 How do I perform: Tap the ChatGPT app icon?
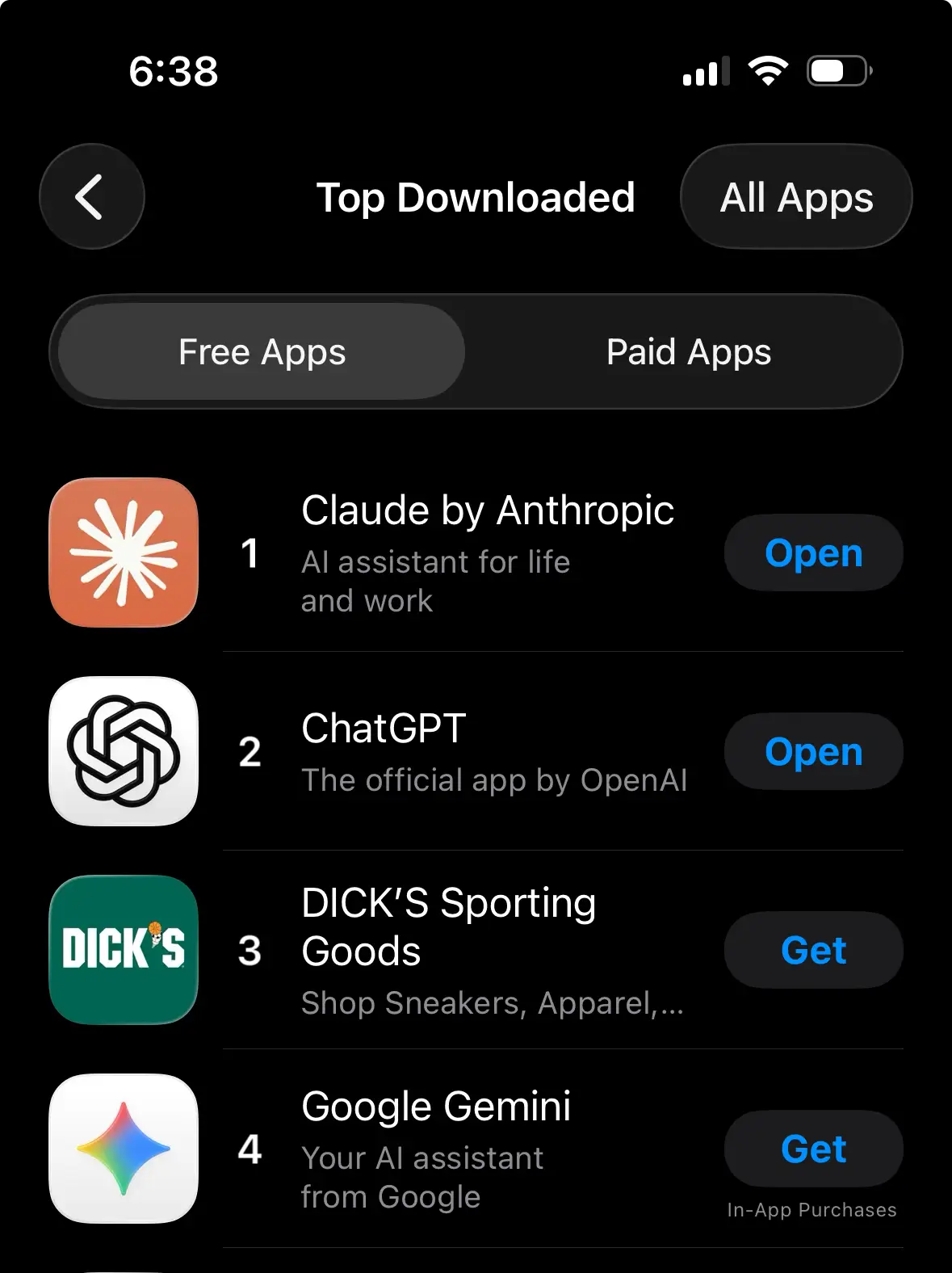click(123, 752)
